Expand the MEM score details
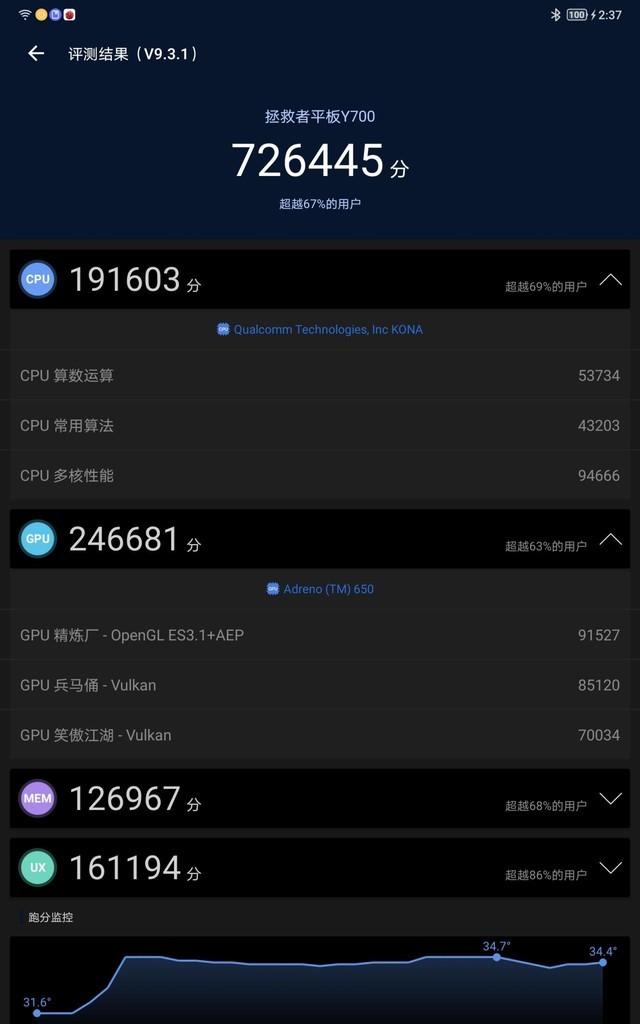The width and height of the screenshot is (640, 1024). point(611,799)
